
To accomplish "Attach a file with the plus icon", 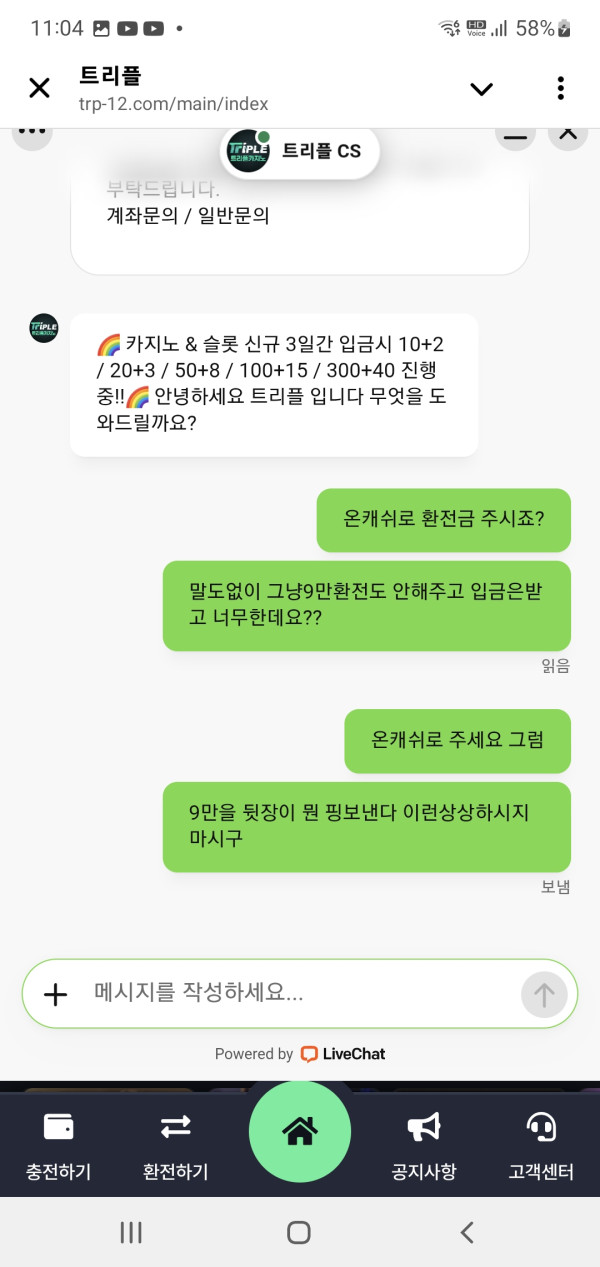I will (55, 994).
